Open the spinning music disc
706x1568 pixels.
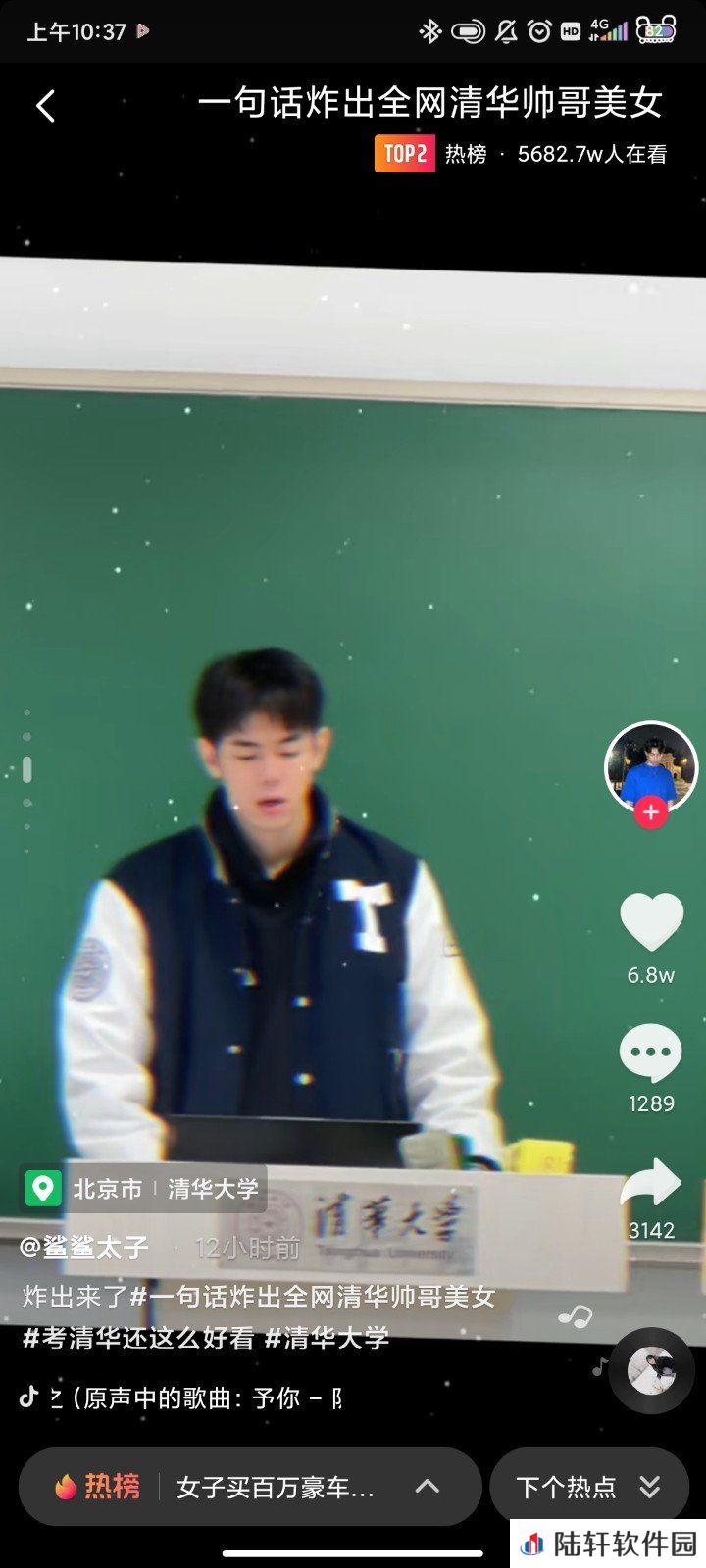(651, 1370)
